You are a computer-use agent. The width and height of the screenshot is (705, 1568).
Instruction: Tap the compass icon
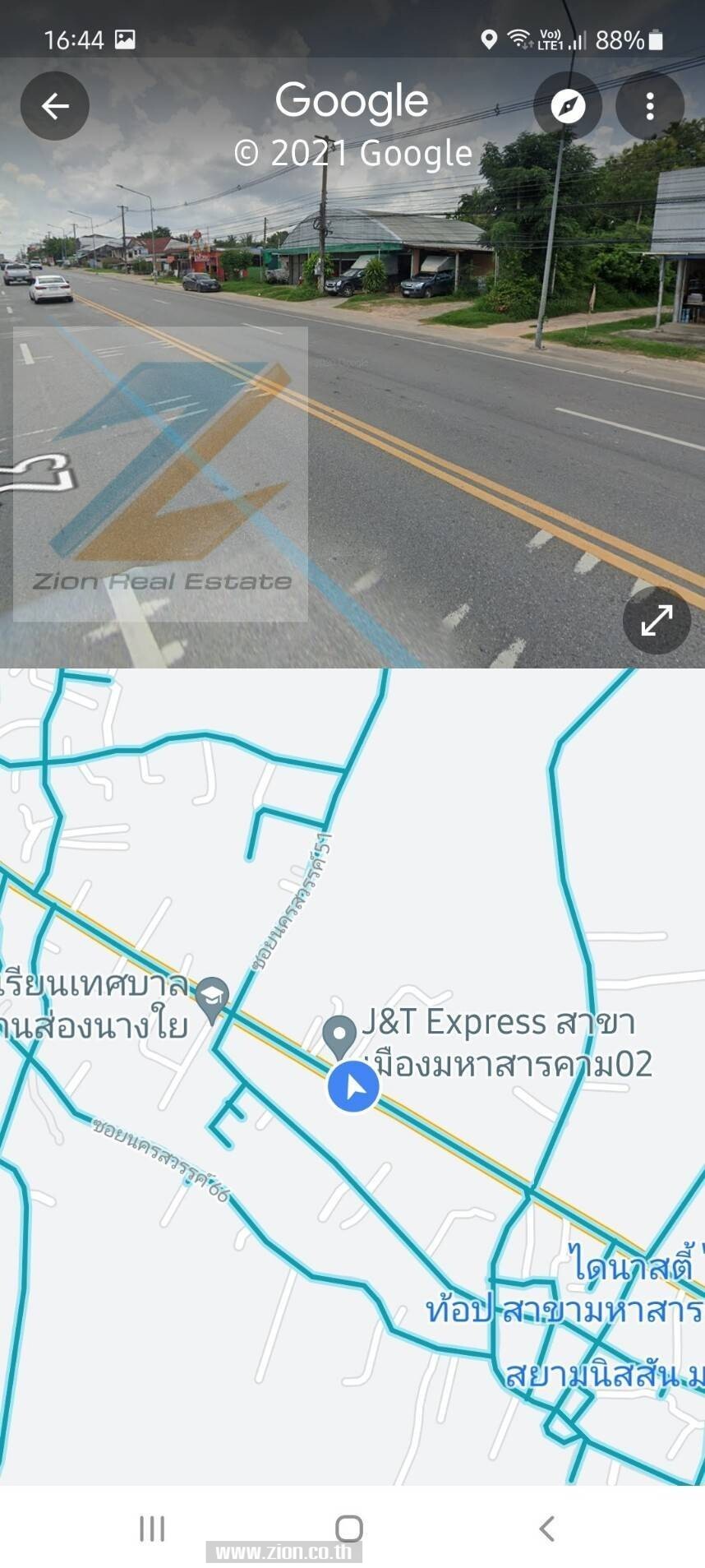coord(568,106)
